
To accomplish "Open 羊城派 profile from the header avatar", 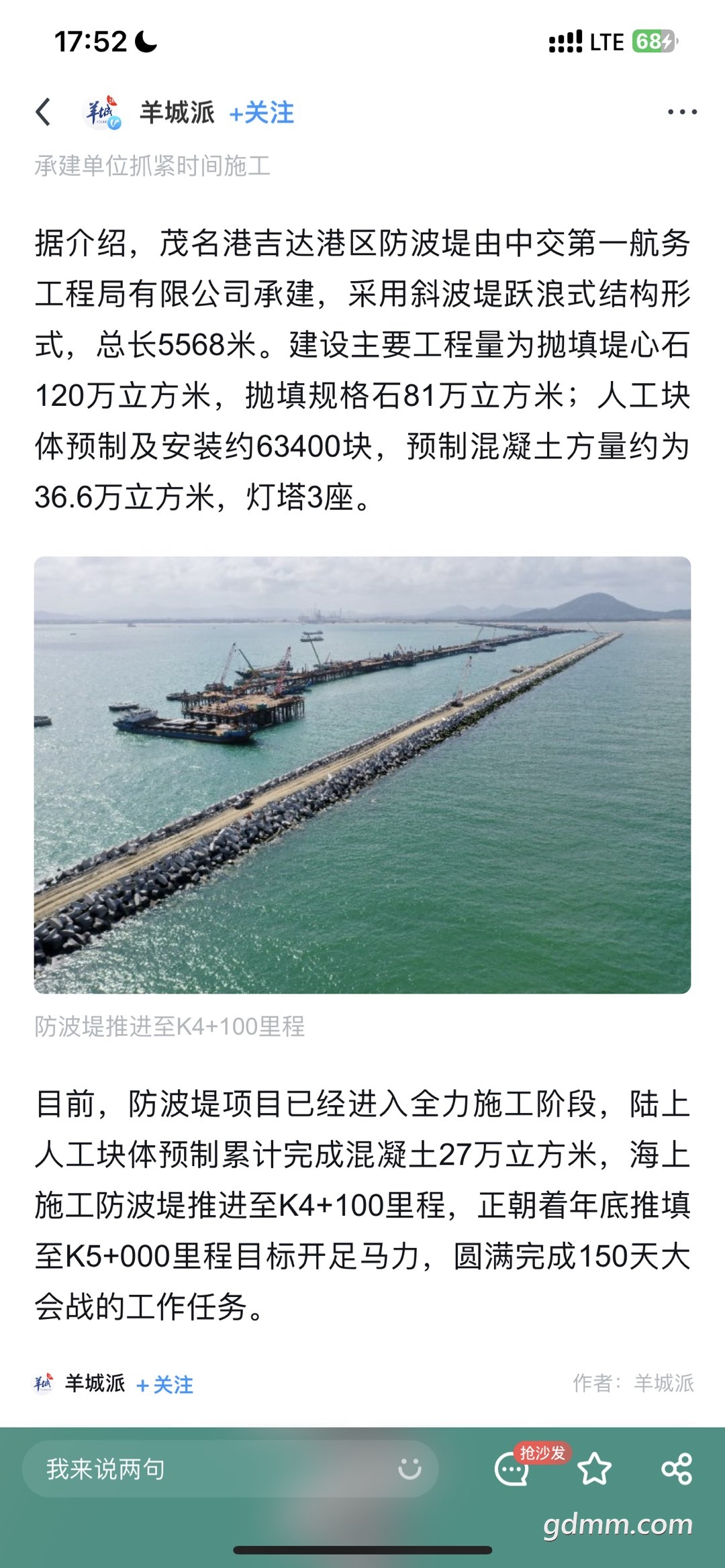I will coord(102,112).
